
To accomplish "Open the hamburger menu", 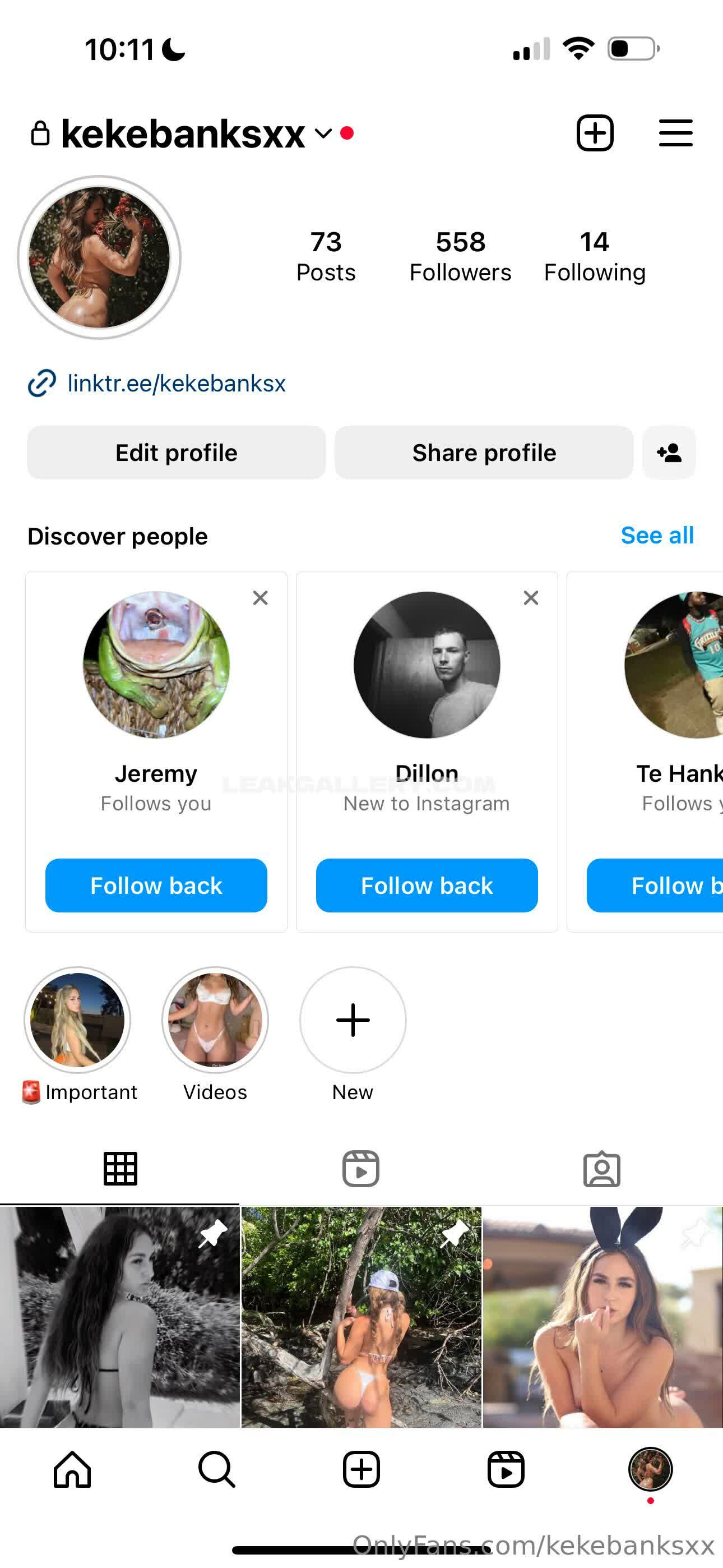I will pyautogui.click(x=675, y=133).
